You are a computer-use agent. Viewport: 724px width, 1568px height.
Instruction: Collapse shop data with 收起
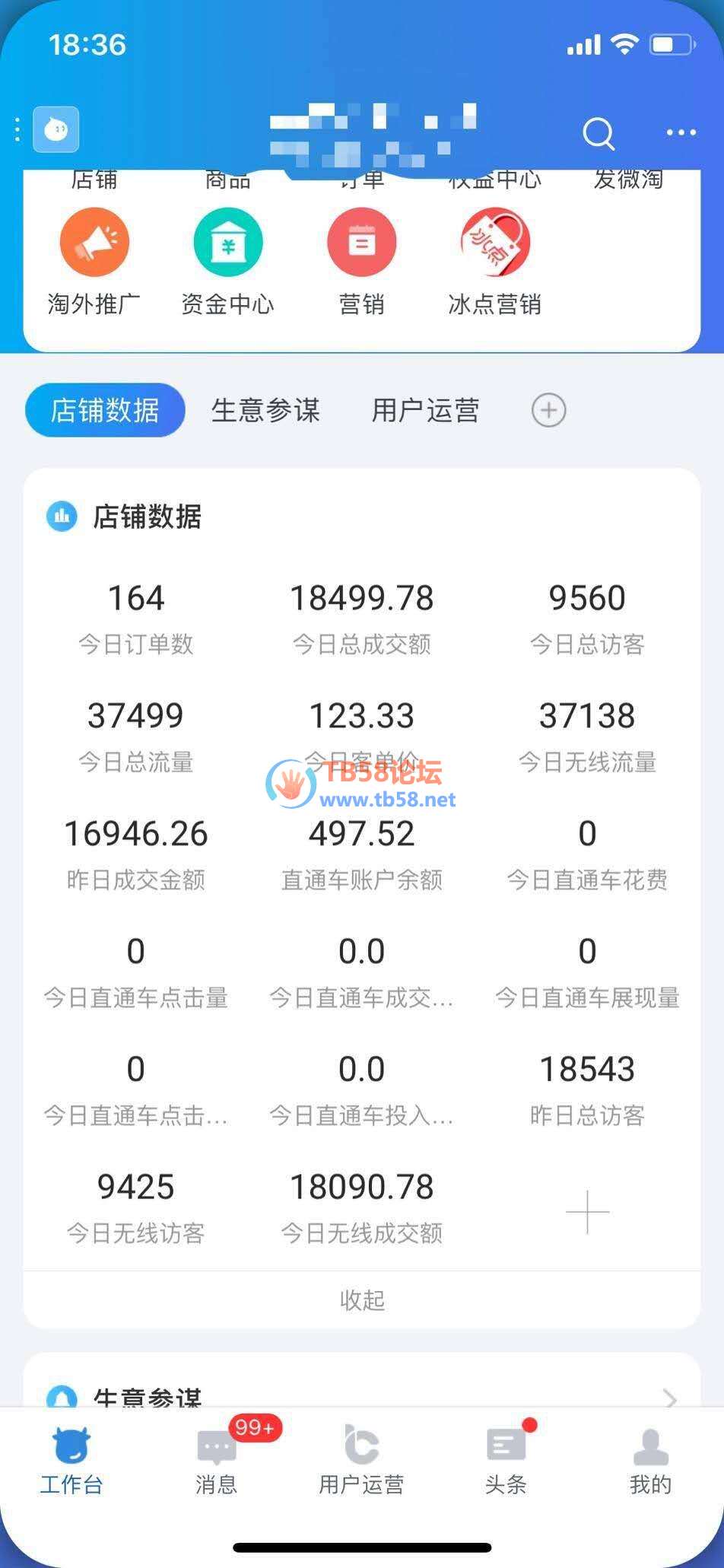tap(362, 1300)
